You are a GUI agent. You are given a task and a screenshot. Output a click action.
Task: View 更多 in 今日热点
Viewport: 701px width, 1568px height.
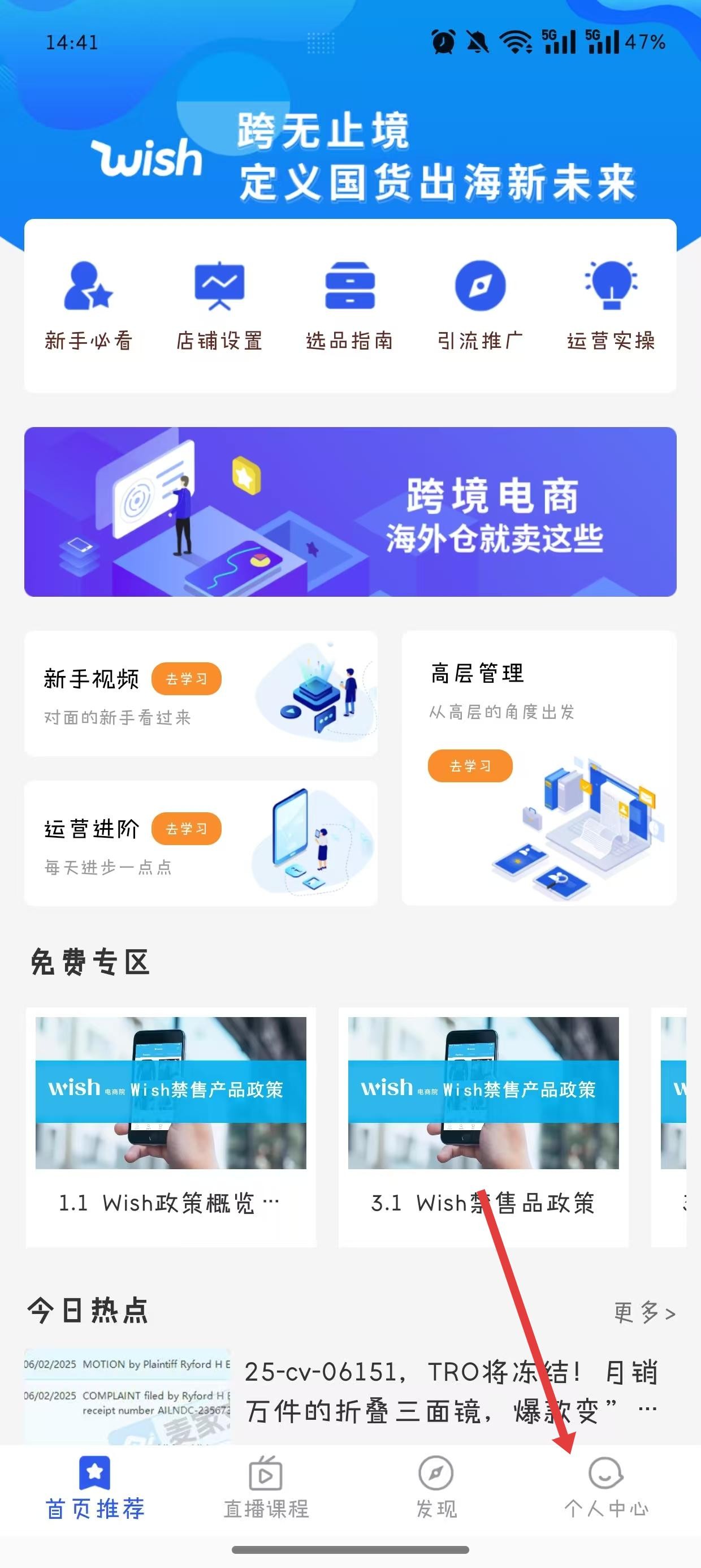644,1313
